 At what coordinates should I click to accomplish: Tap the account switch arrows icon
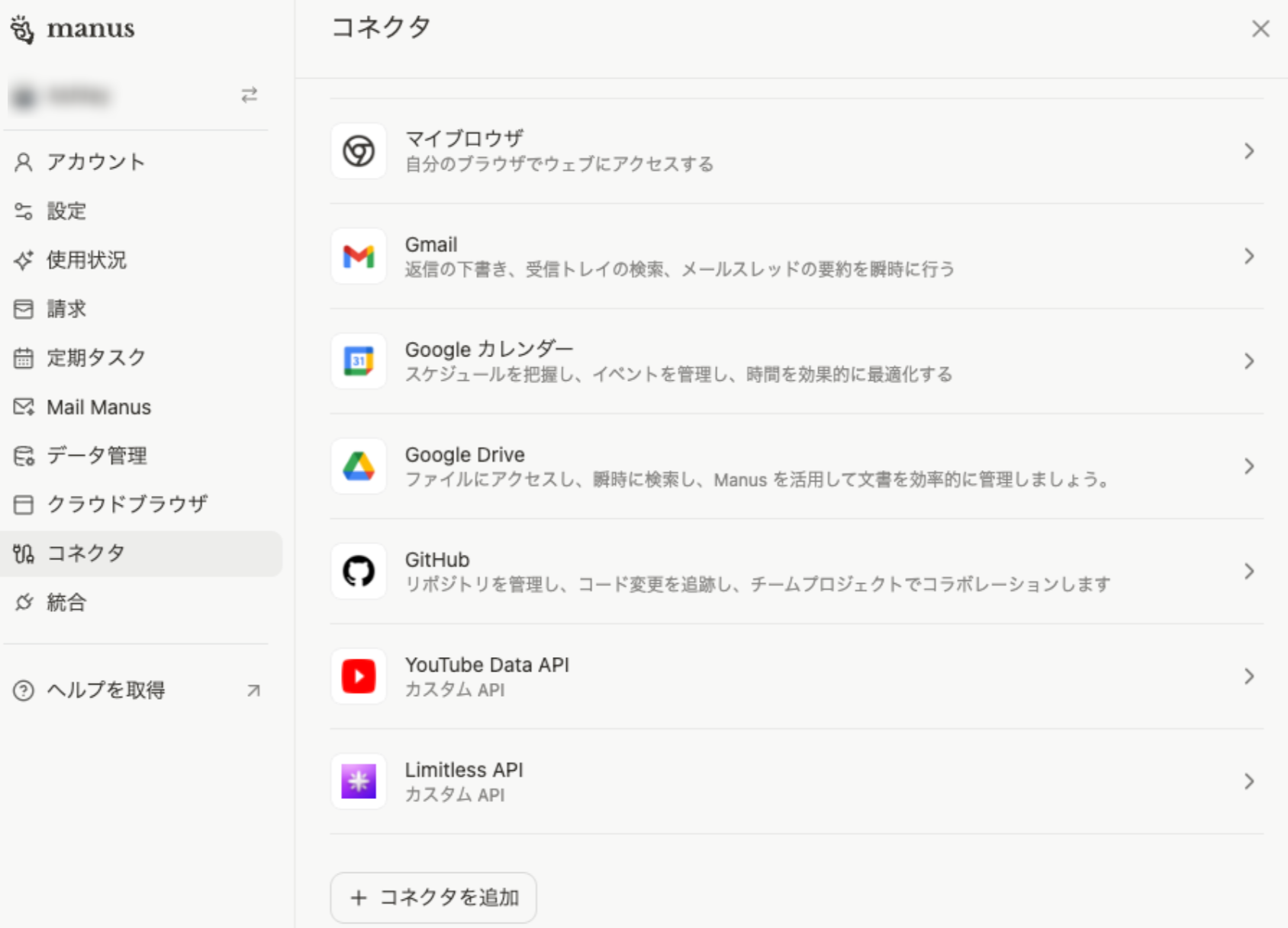[x=249, y=95]
